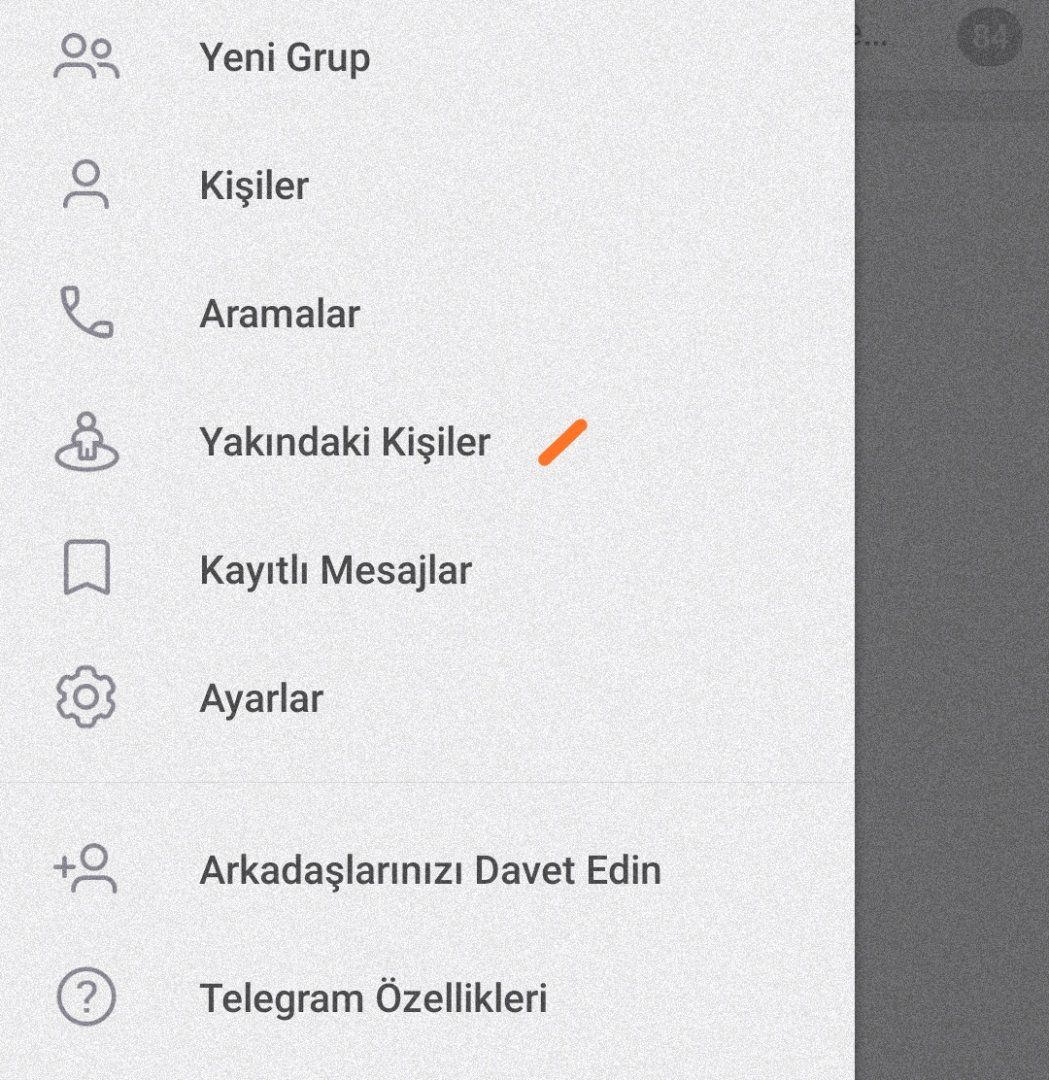The width and height of the screenshot is (1049, 1080).
Task: Go to Ayarlar settings
Action: tap(261, 698)
